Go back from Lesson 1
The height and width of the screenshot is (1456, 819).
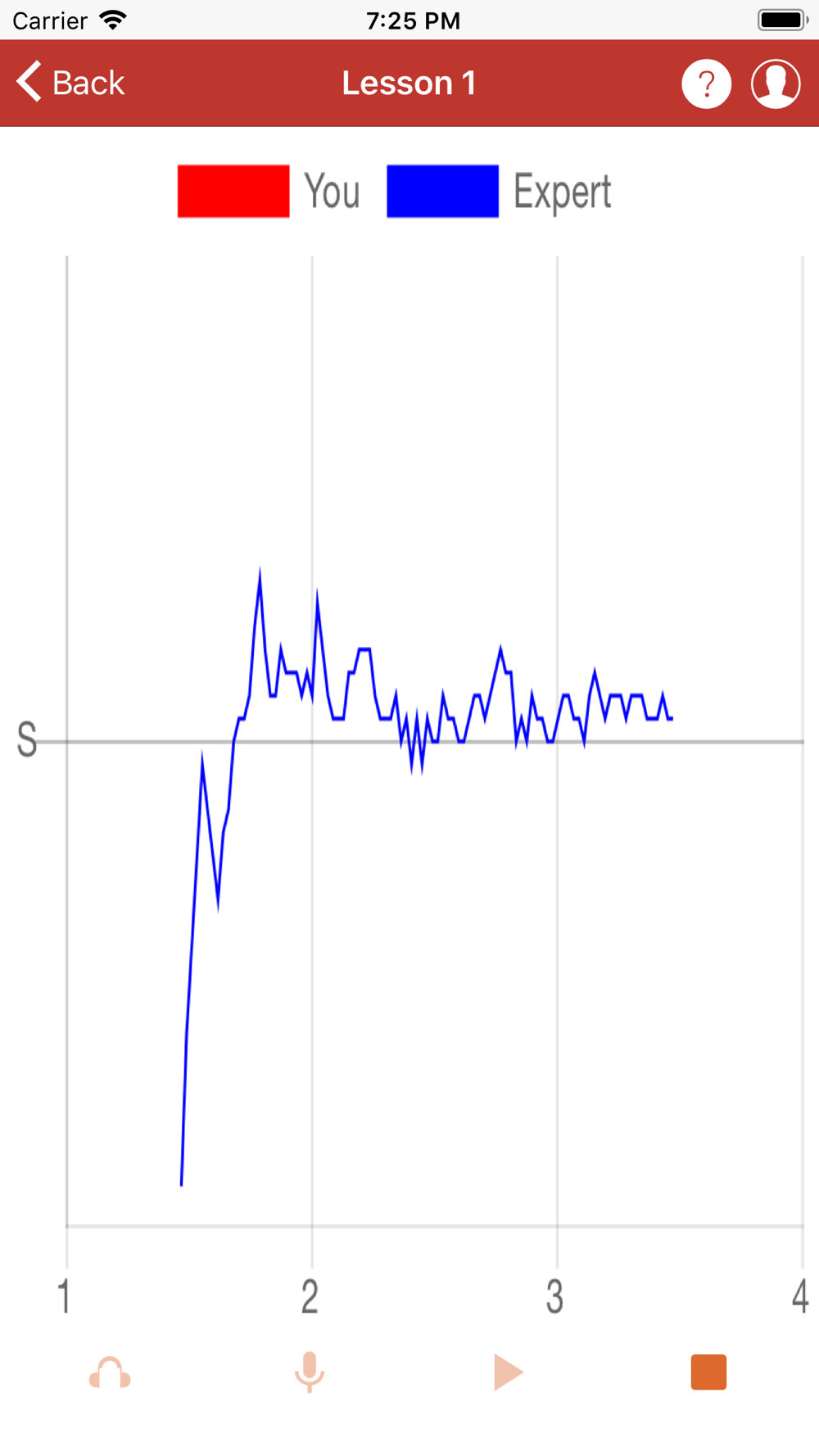point(70,83)
